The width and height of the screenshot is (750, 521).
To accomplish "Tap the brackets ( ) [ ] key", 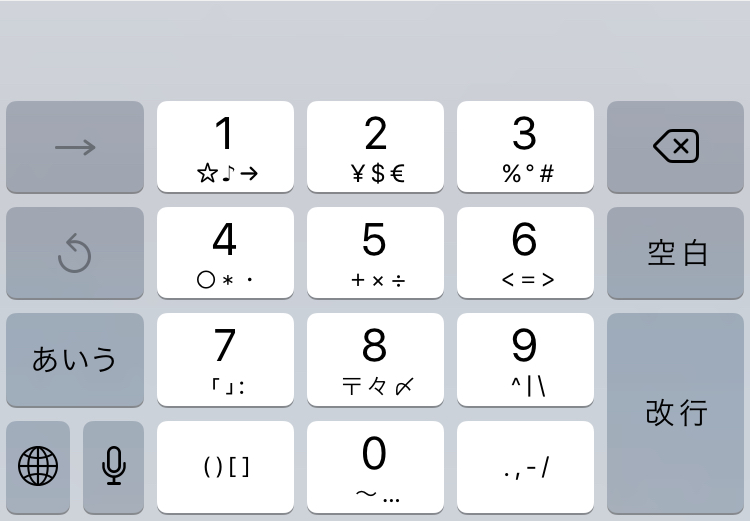I will click(x=225, y=466).
